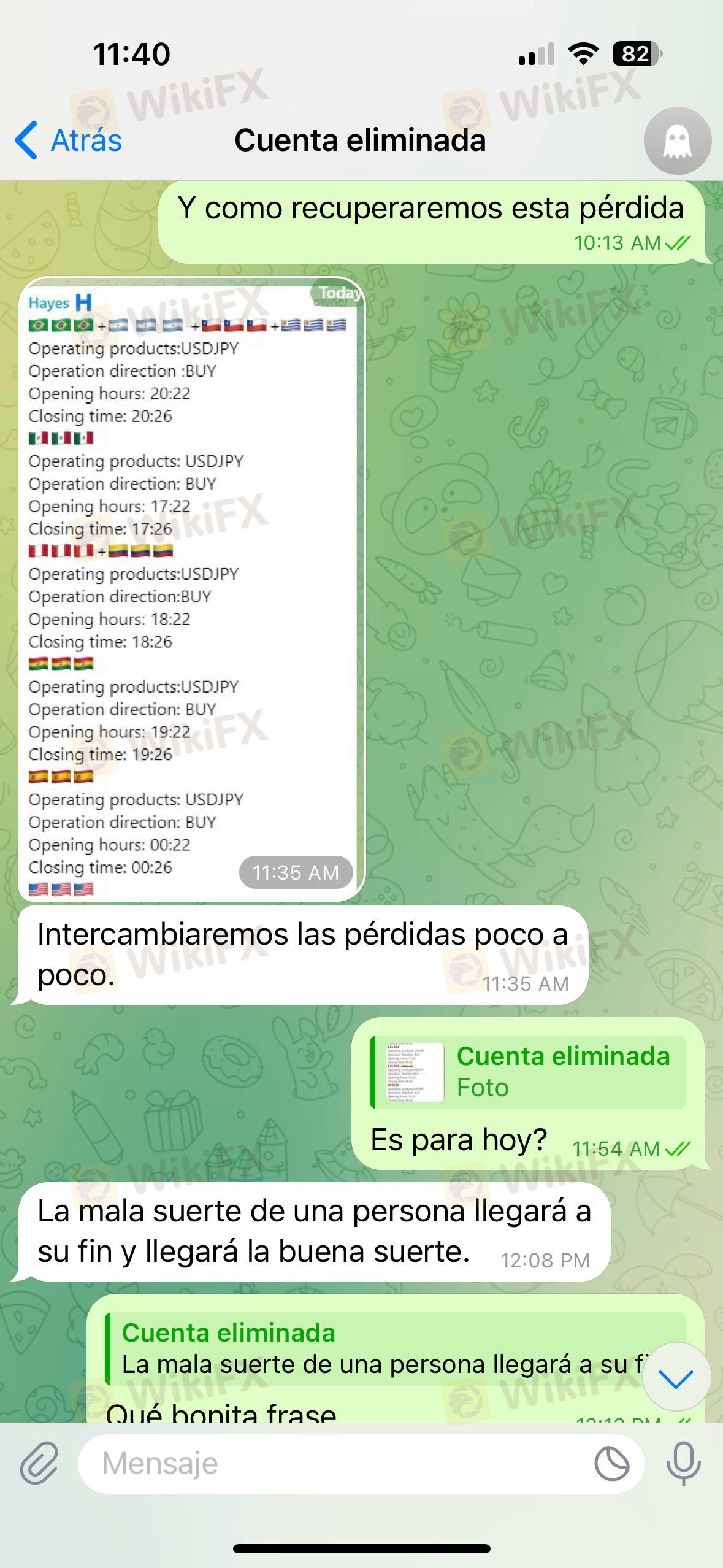The image size is (723, 1568).
Task: Open the sticker panel icon
Action: click(x=611, y=1463)
